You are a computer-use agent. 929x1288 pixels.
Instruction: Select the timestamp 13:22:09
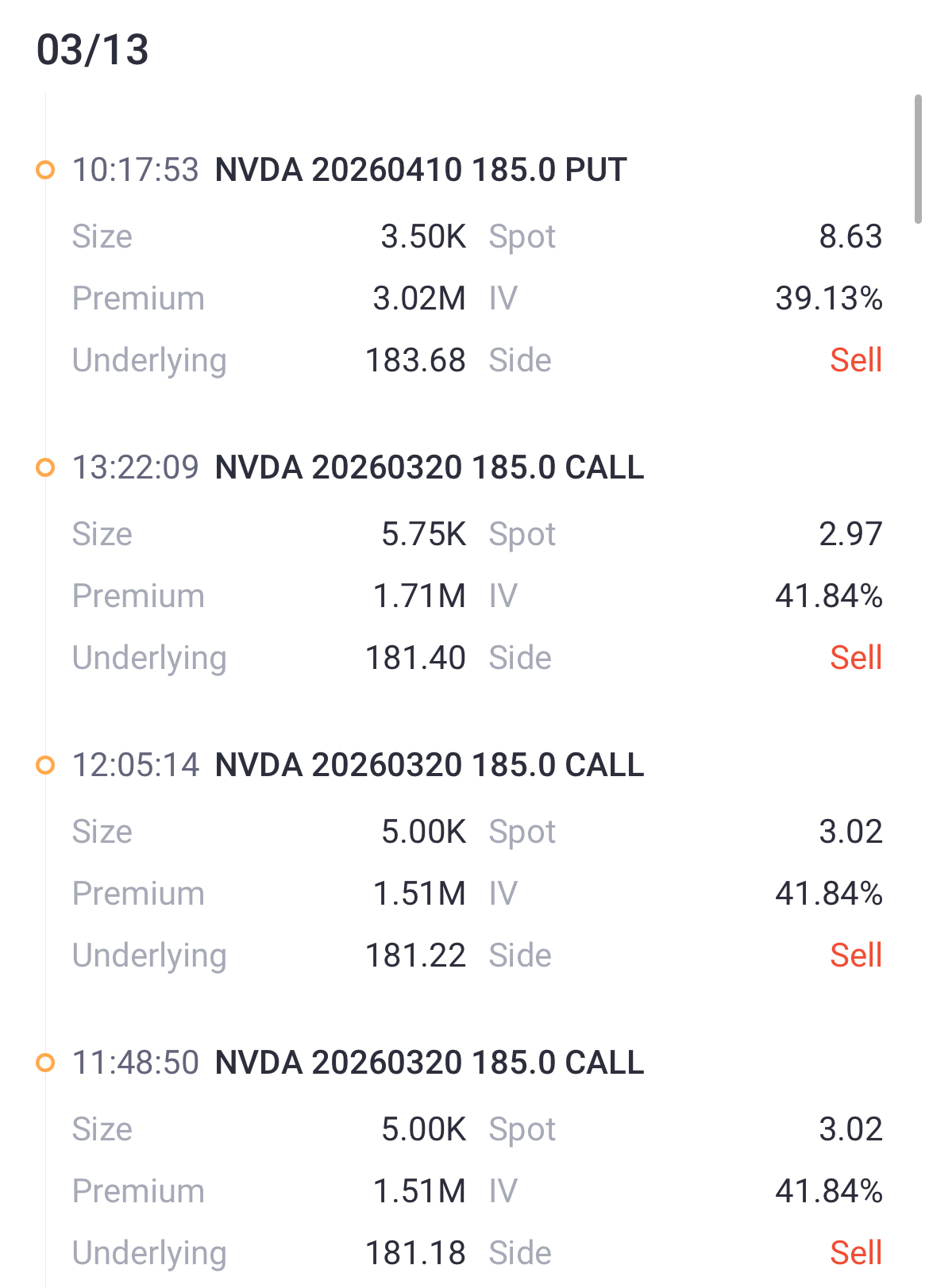(136, 468)
